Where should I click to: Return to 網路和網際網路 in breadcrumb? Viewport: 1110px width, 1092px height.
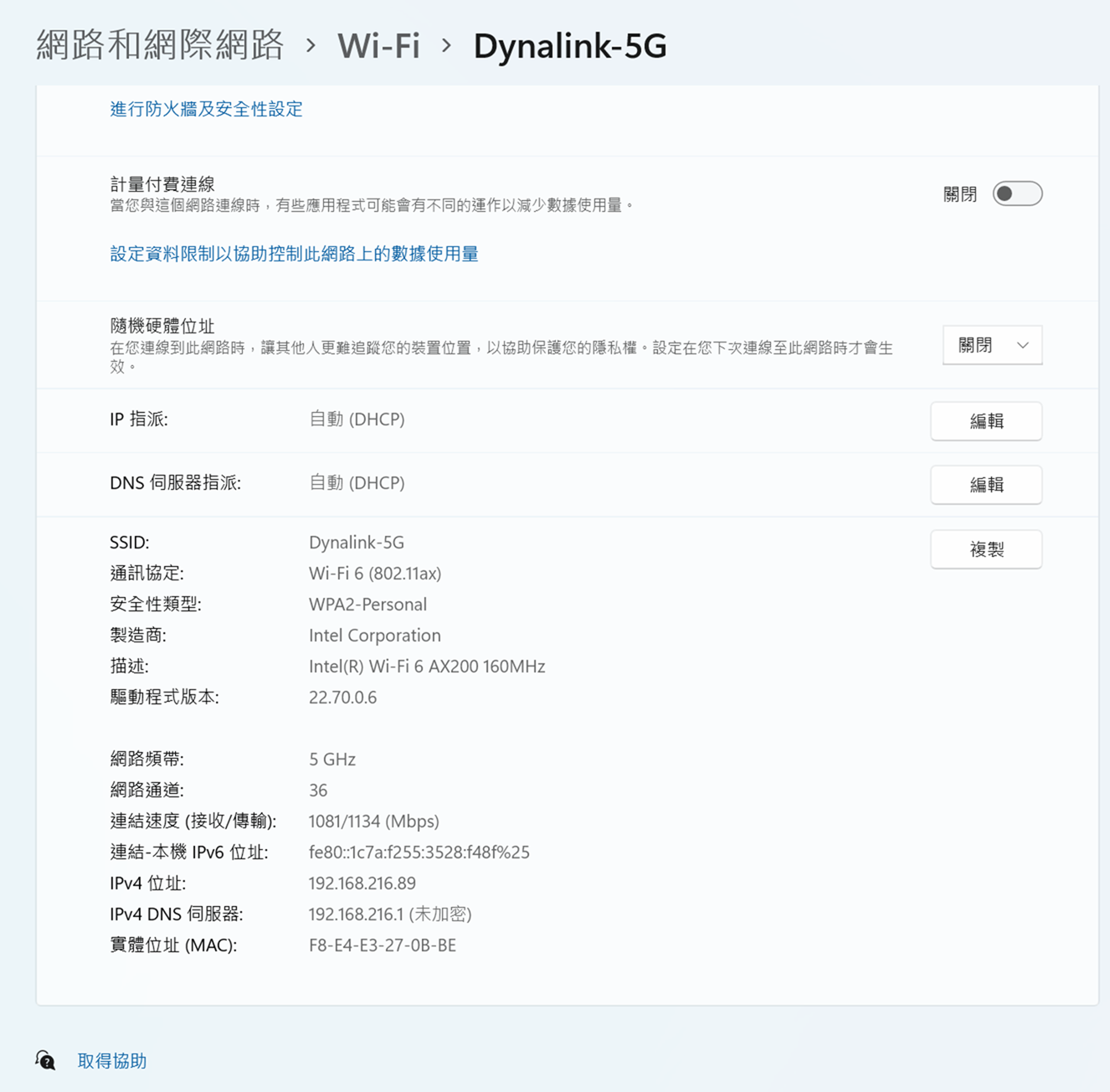click(160, 45)
